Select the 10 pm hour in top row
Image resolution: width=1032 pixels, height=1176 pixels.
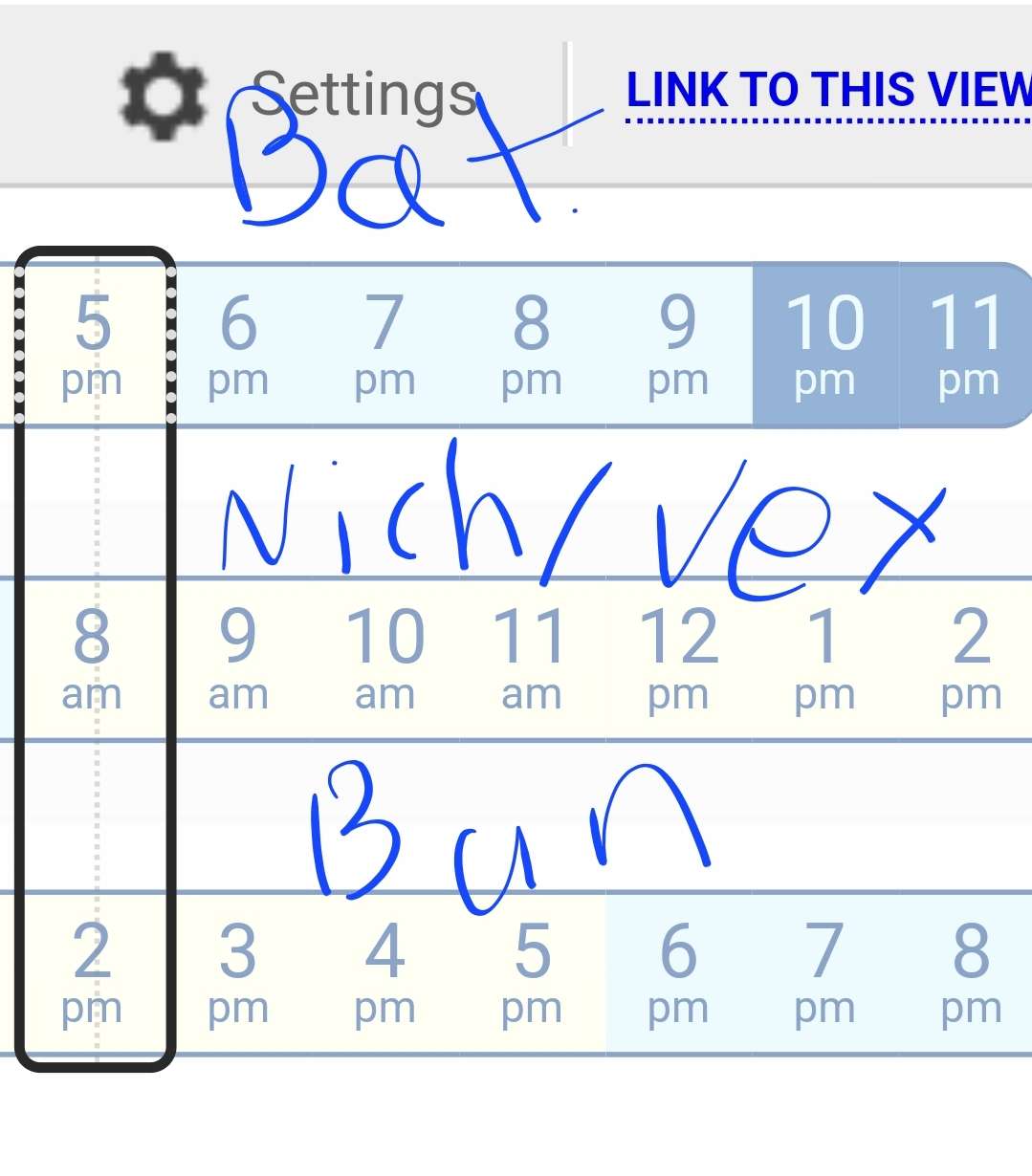(x=824, y=345)
